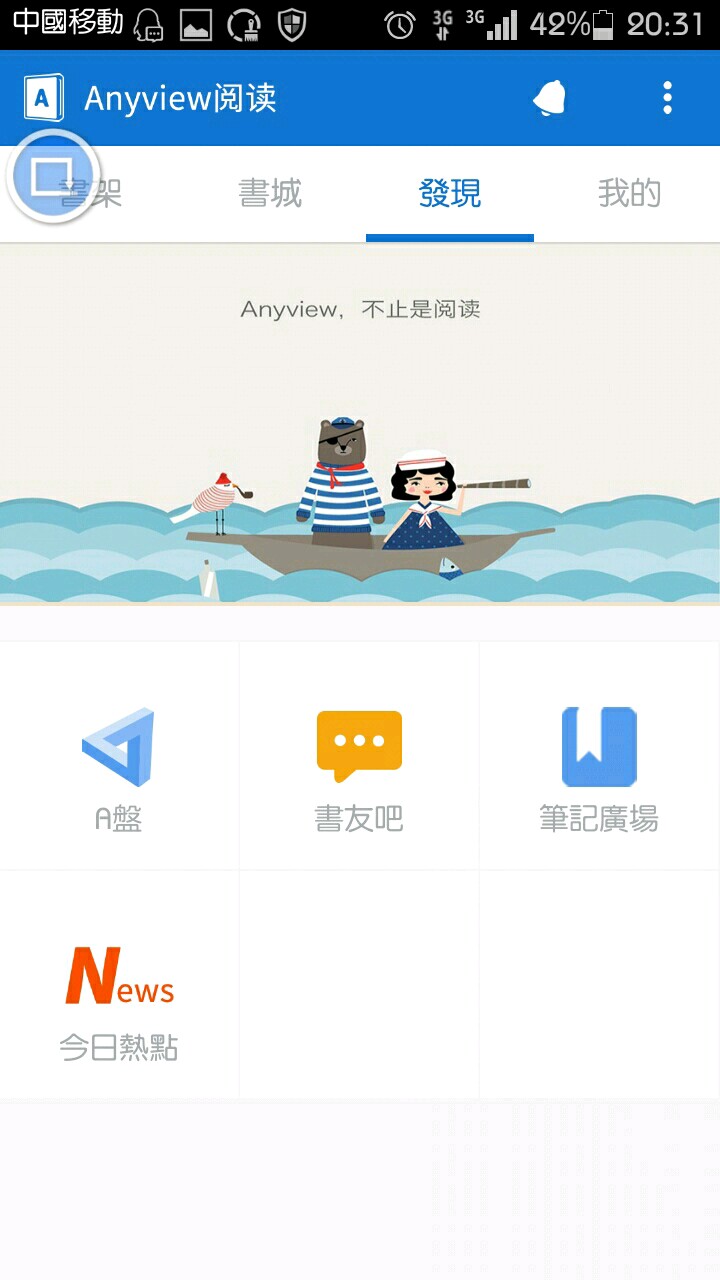
Task: Open the notifications bell
Action: [549, 98]
